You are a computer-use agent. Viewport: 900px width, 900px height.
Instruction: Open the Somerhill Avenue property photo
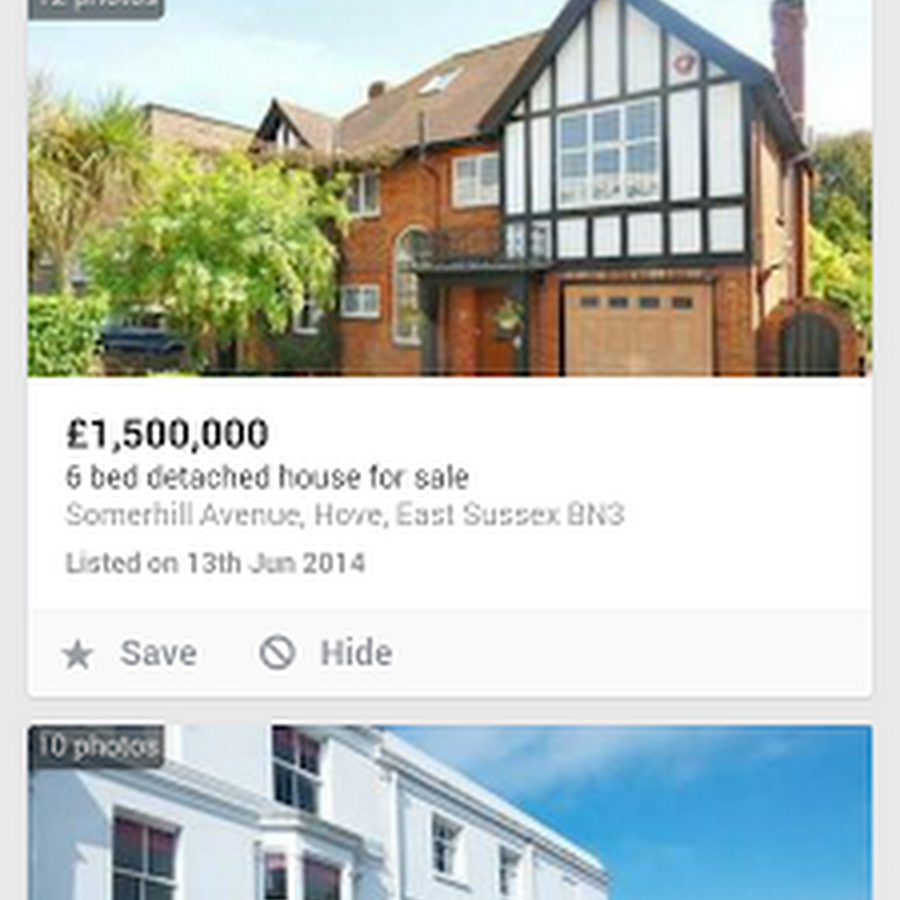click(x=449, y=190)
